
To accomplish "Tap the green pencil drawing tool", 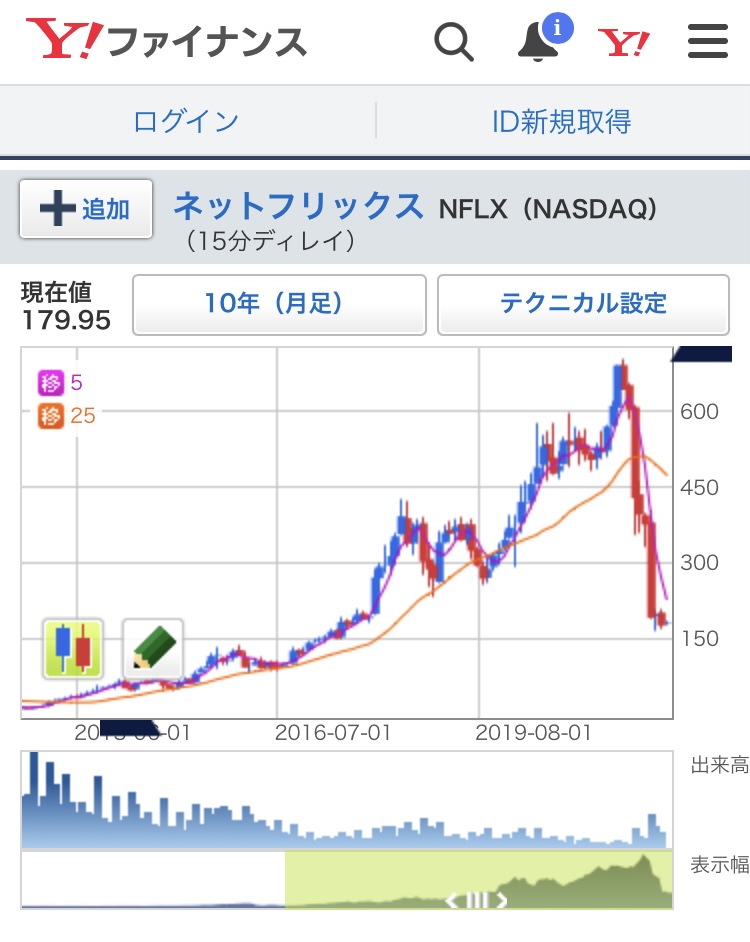I will pos(153,649).
